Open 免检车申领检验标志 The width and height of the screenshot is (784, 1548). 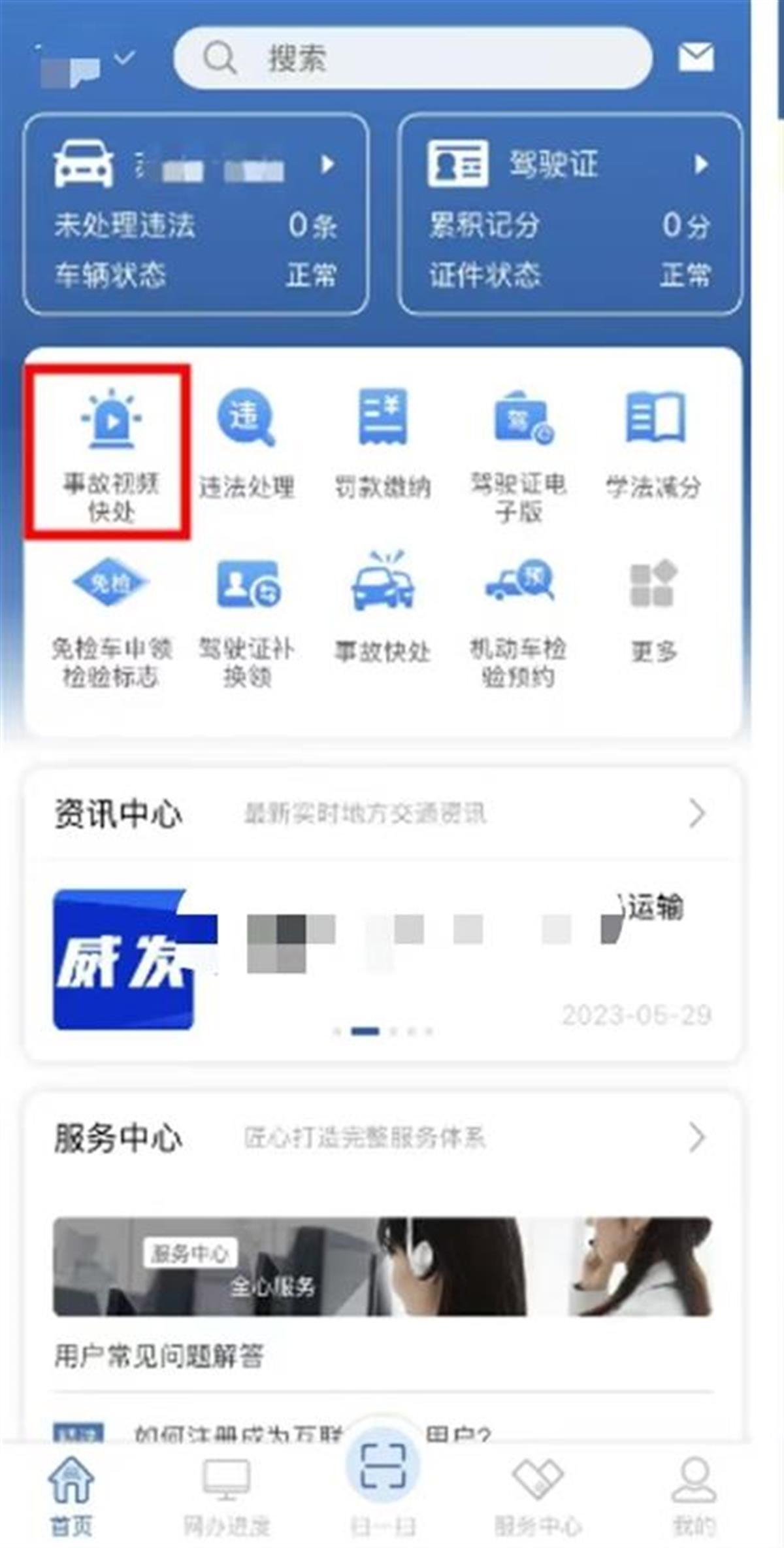click(110, 618)
